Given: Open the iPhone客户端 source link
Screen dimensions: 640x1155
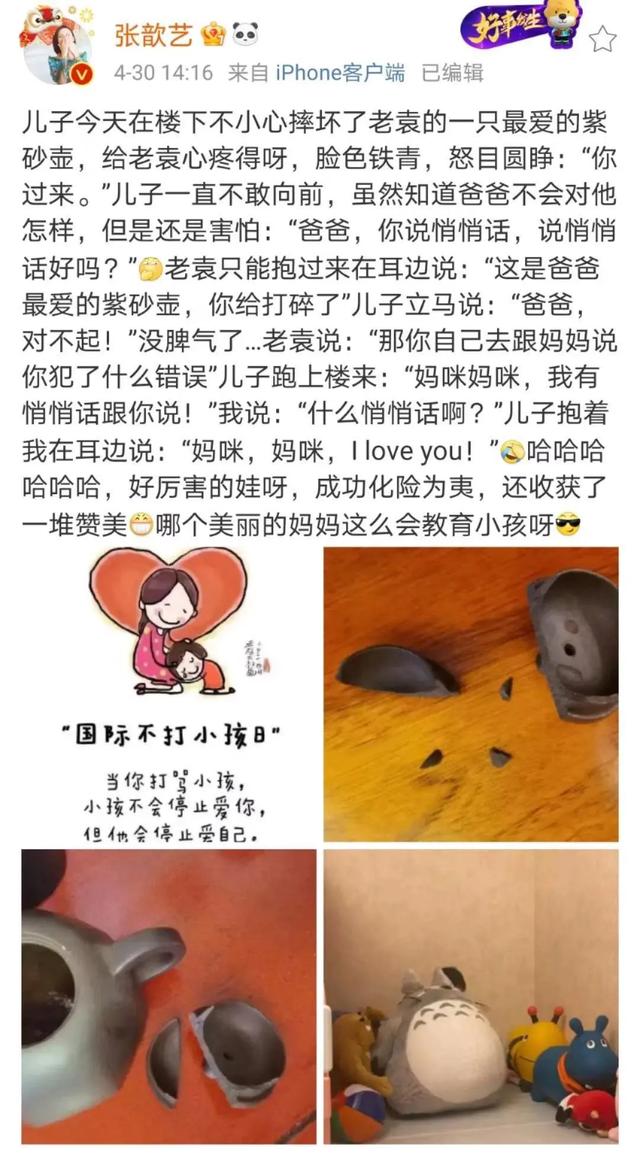Looking at the screenshot, I should coord(340,72).
